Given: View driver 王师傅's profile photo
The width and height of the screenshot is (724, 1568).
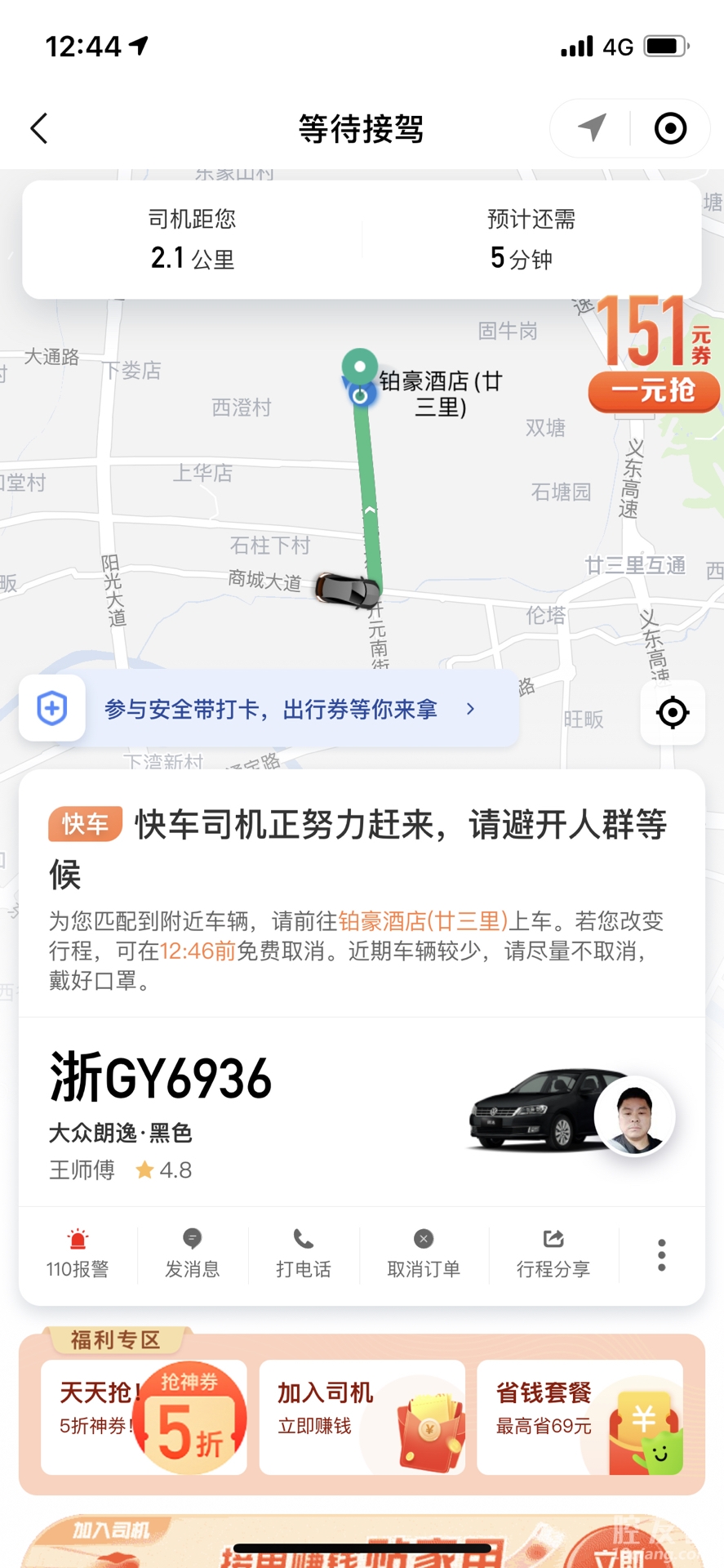Looking at the screenshot, I should point(634,1116).
